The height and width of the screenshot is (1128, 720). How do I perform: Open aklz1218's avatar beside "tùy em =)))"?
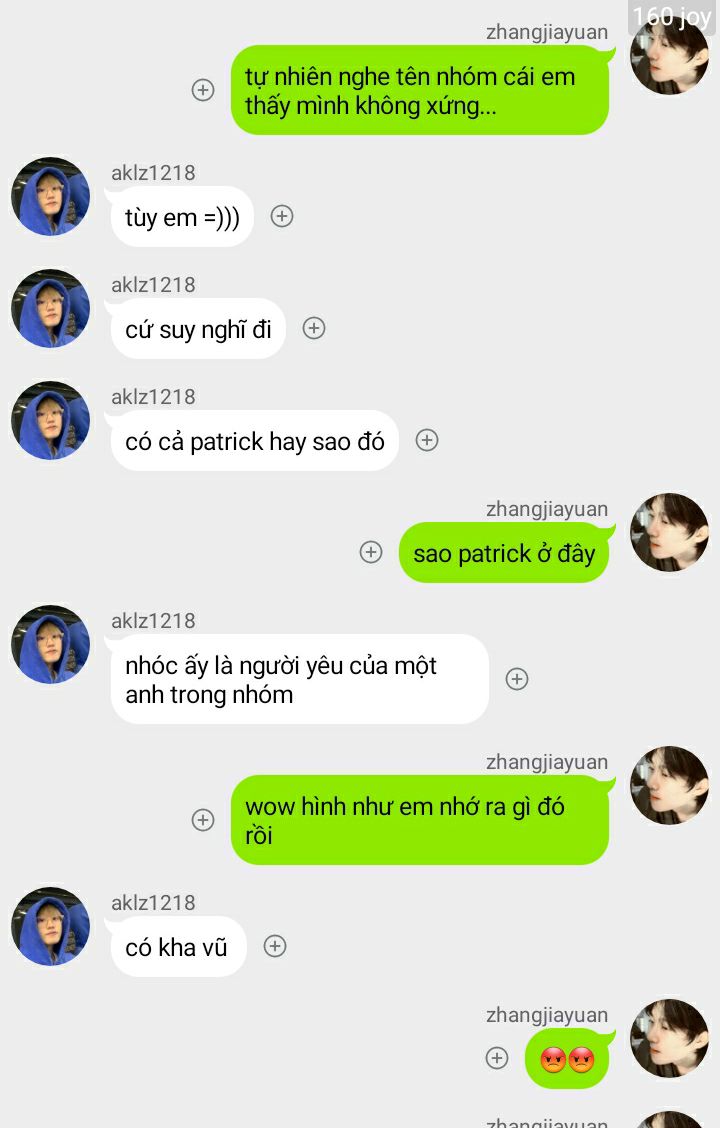(50, 196)
